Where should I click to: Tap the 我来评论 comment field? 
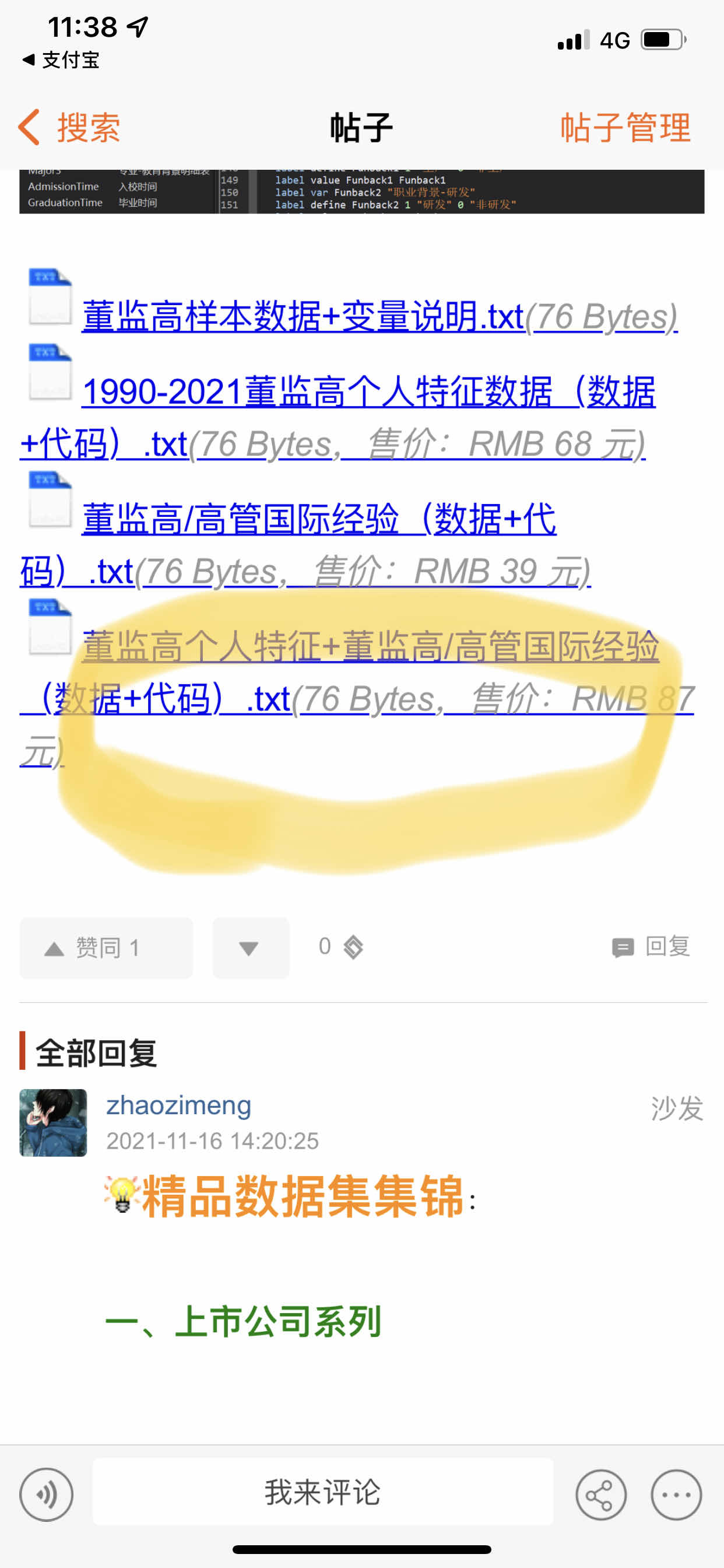coord(322,1492)
